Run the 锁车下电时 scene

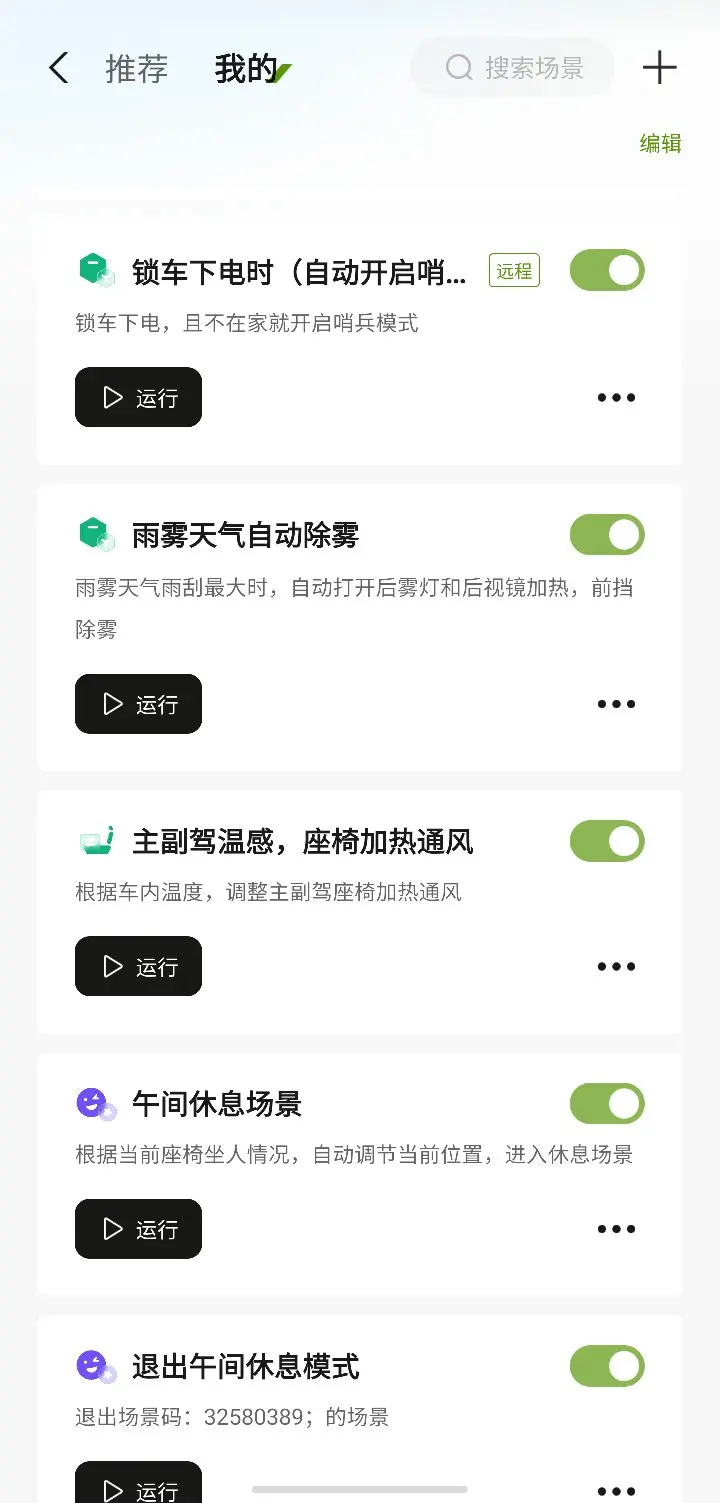coord(138,397)
